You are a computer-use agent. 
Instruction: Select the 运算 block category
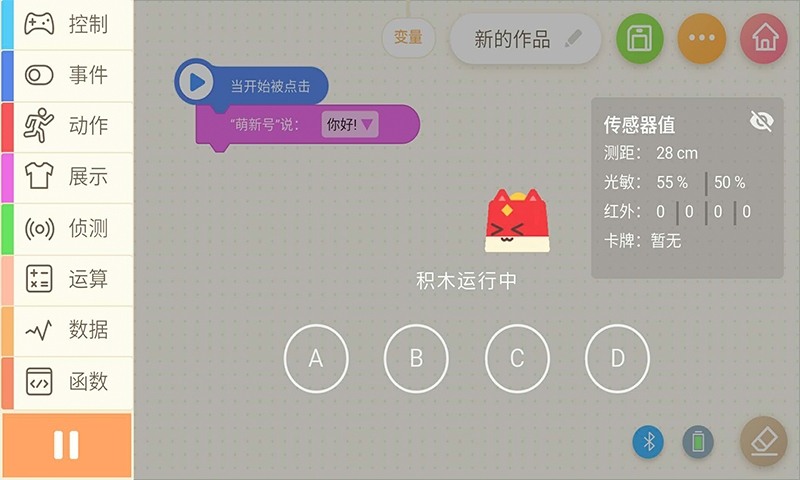(67, 279)
